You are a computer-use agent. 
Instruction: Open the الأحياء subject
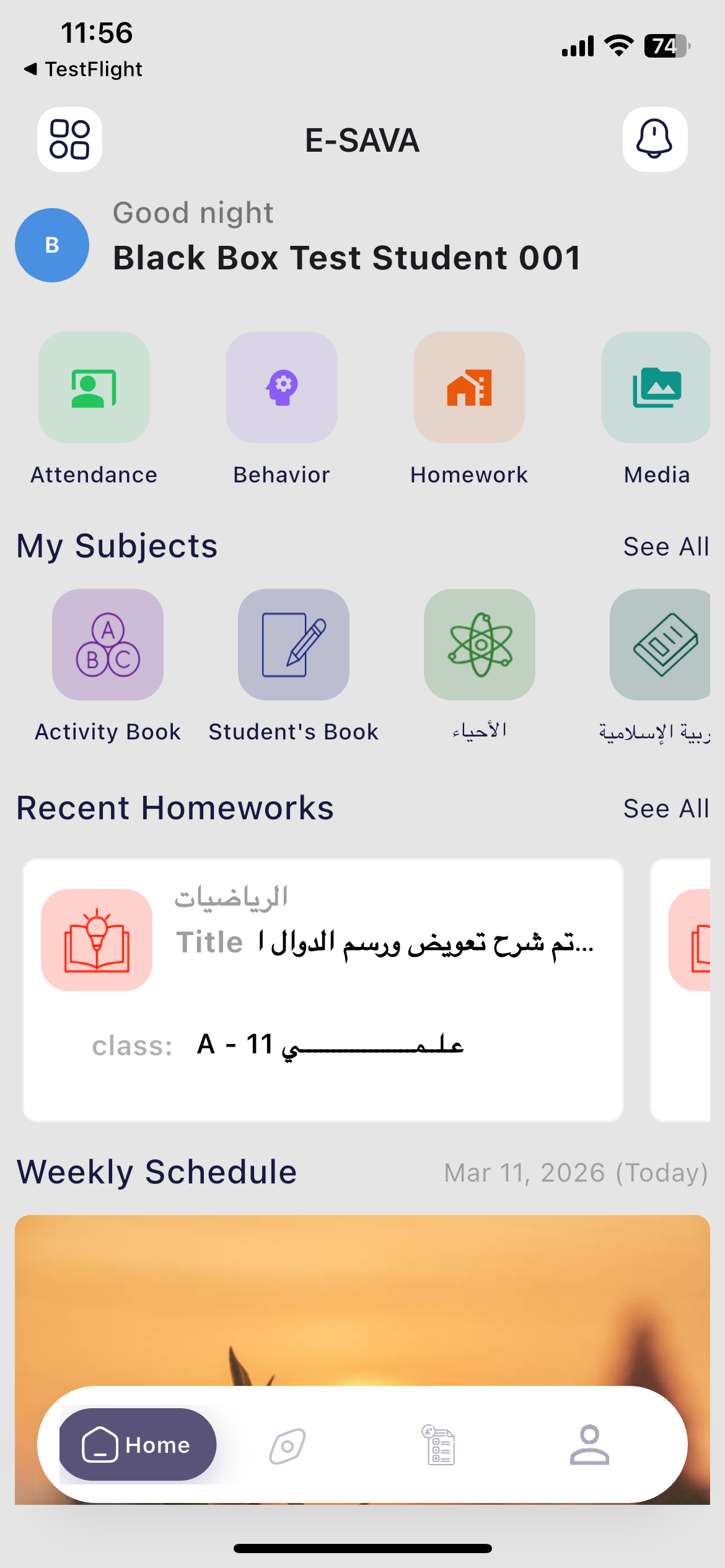pos(480,645)
